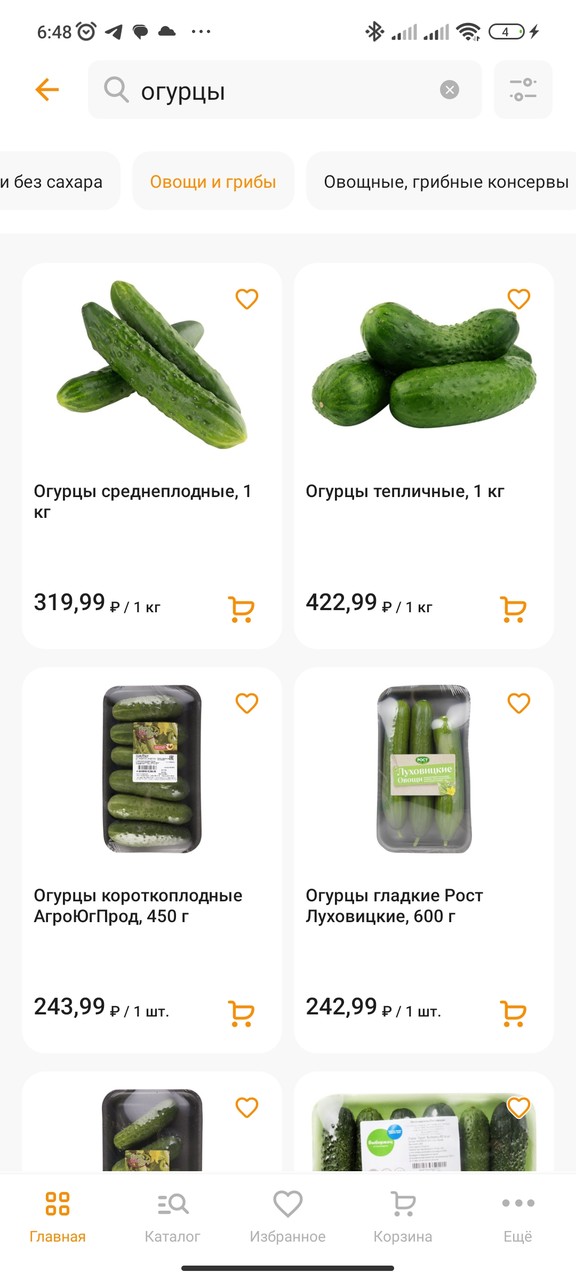Screen dimensions: 576x1280
Task: Add Огурцы среднеплодные to favorites
Action: click(x=247, y=298)
